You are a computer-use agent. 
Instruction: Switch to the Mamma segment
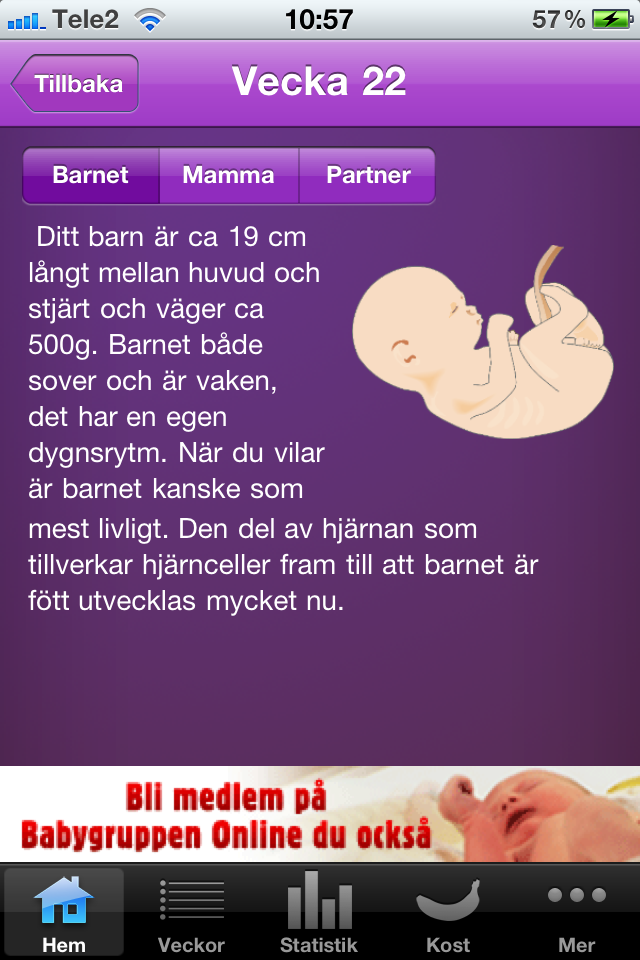228,176
